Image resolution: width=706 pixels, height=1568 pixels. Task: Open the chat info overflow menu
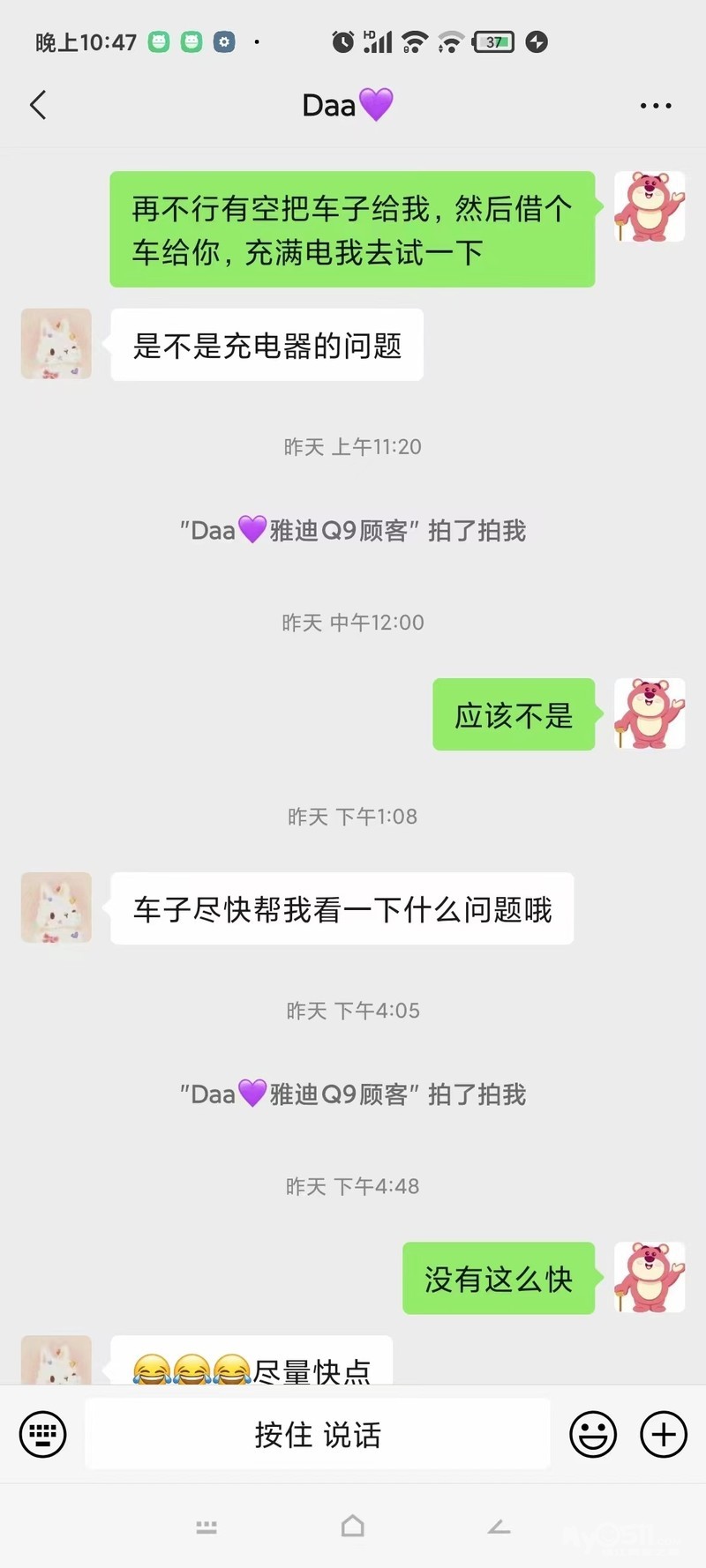point(655,106)
